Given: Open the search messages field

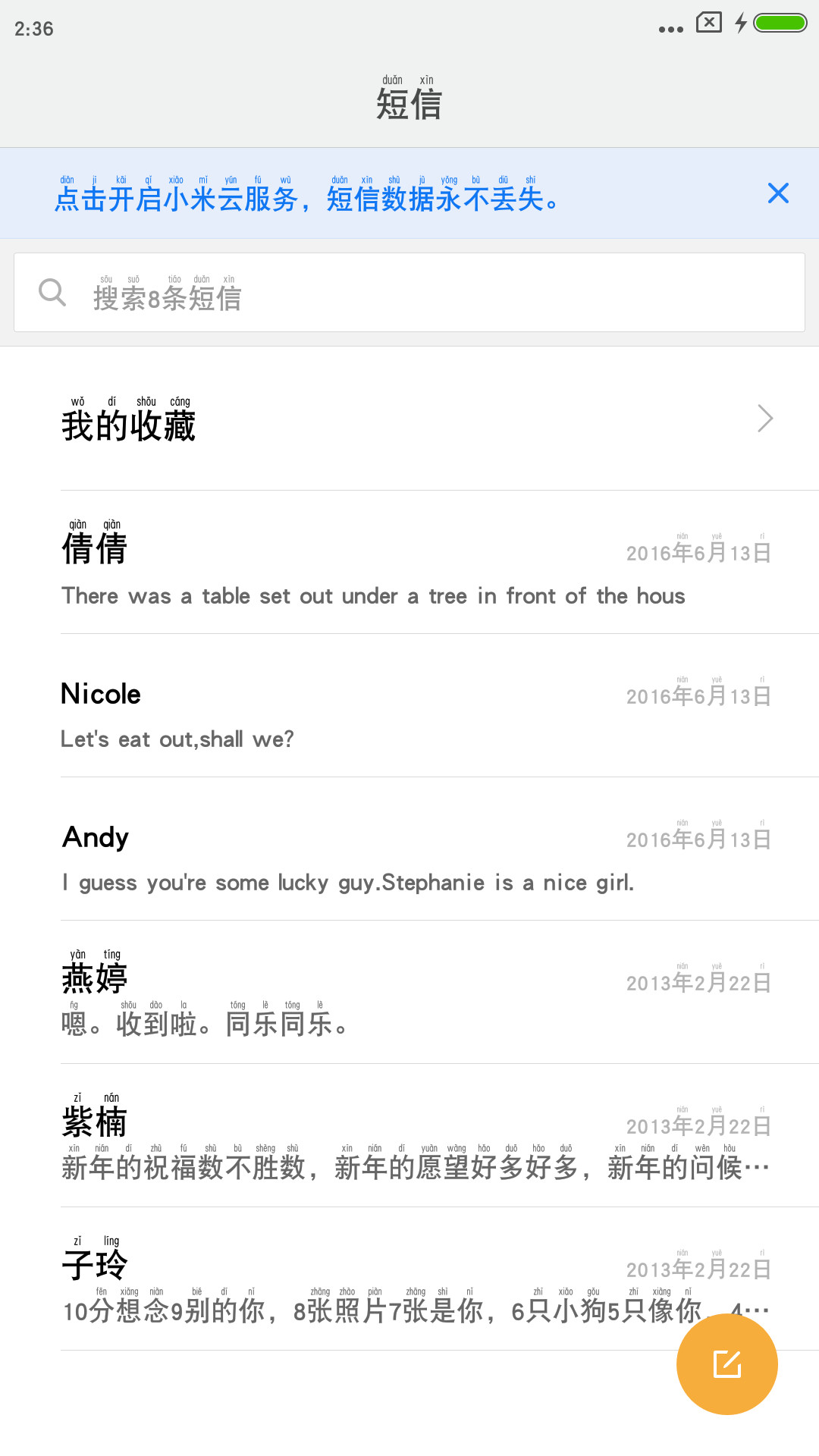Looking at the screenshot, I should [x=409, y=293].
